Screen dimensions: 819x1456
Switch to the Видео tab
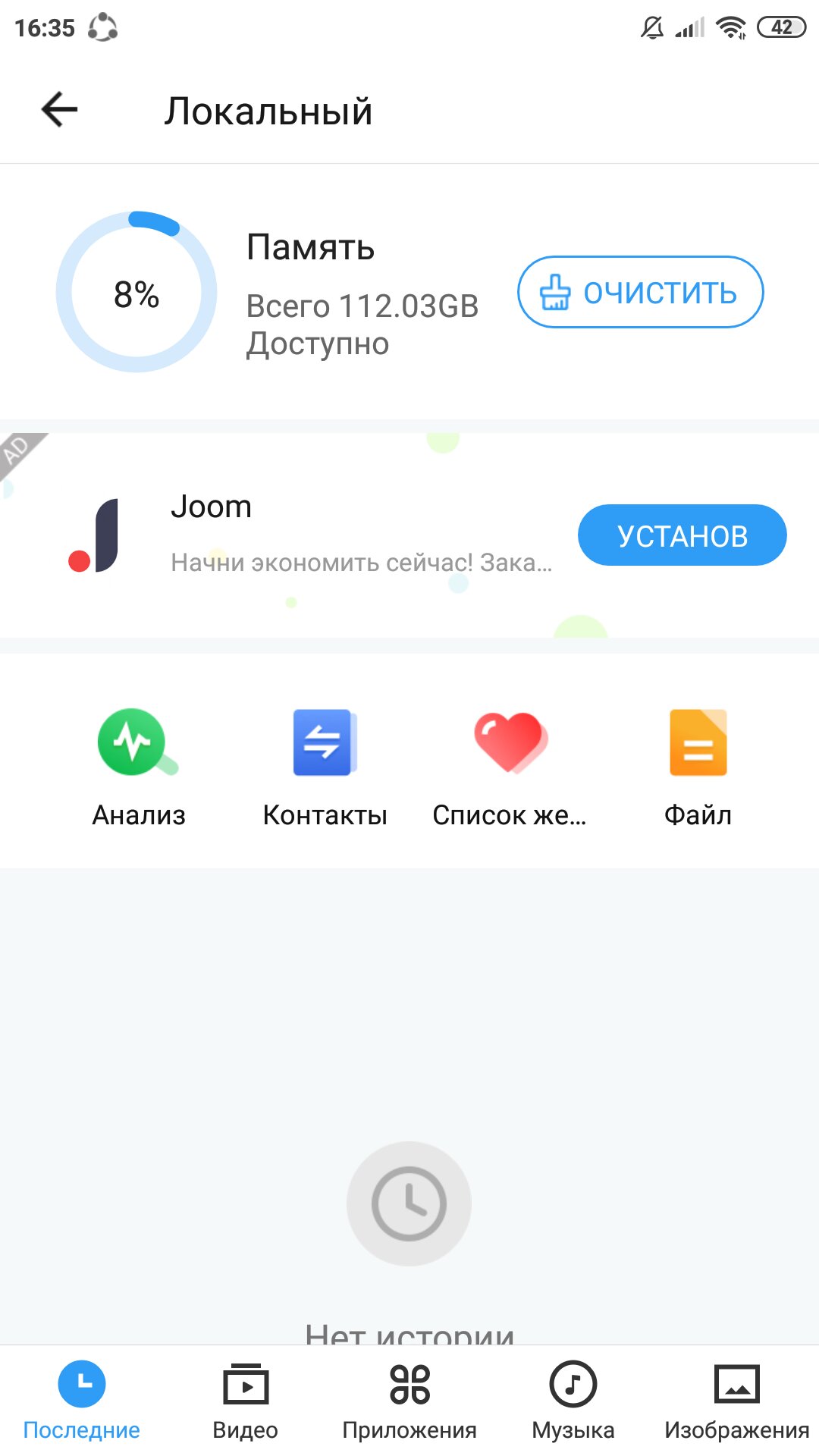click(x=245, y=1401)
